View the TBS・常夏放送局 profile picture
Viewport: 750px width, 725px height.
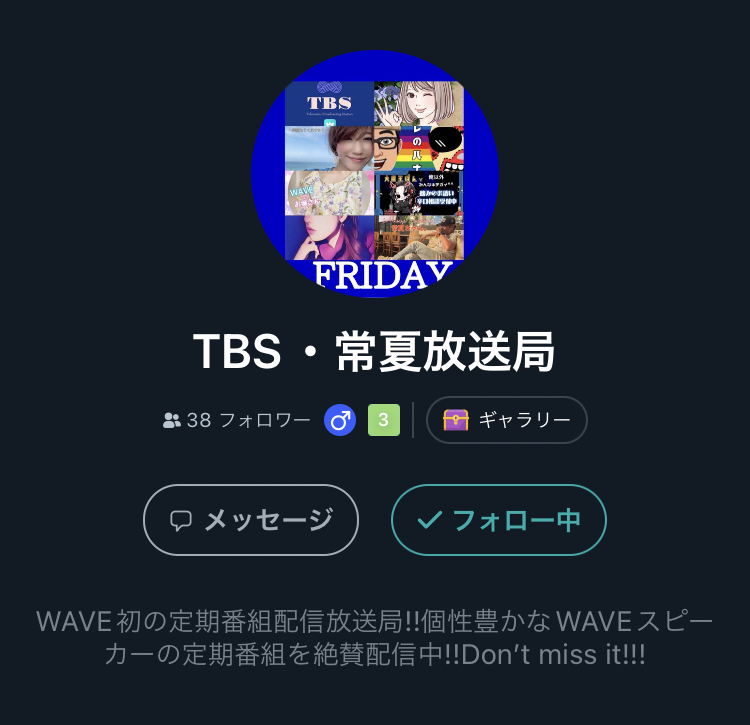pos(375,174)
